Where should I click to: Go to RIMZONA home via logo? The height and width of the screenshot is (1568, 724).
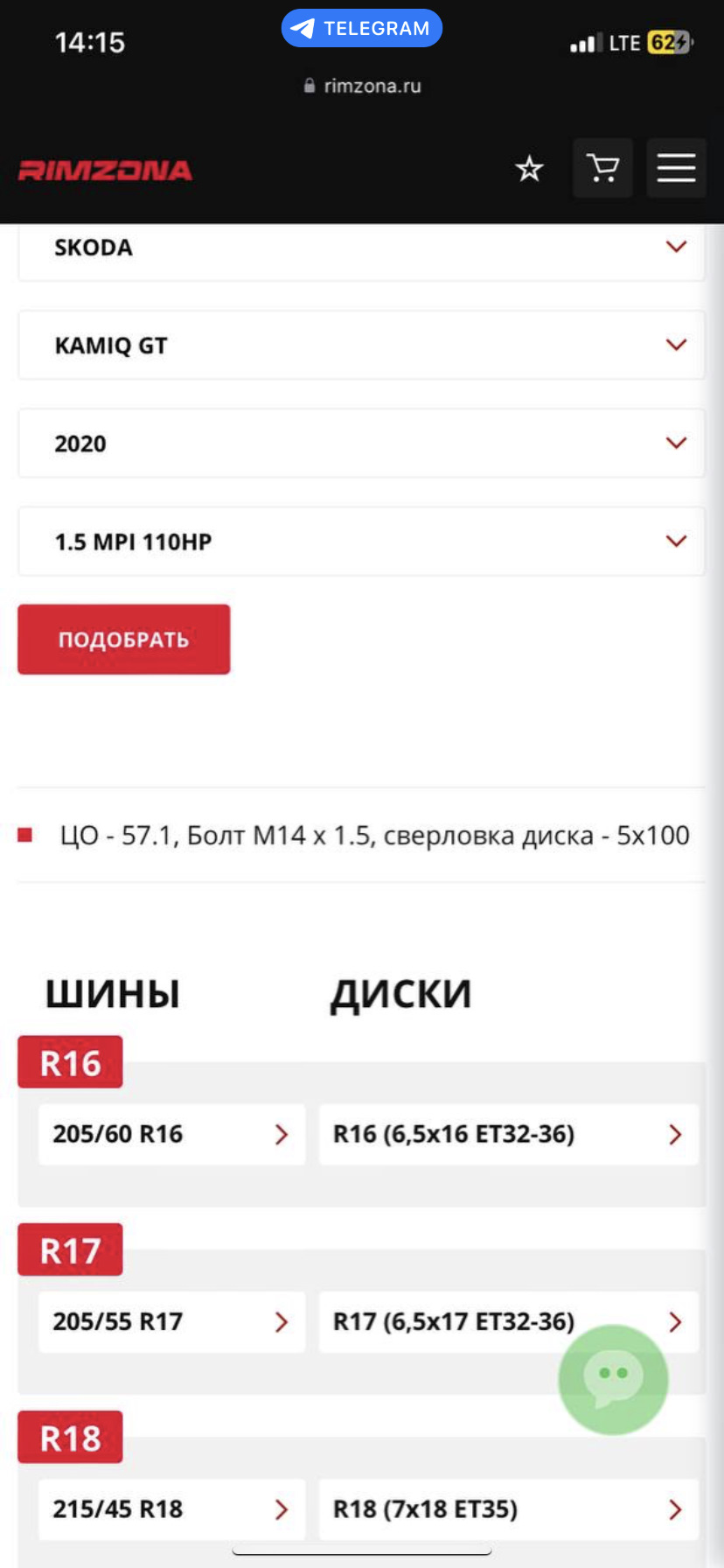pos(105,170)
